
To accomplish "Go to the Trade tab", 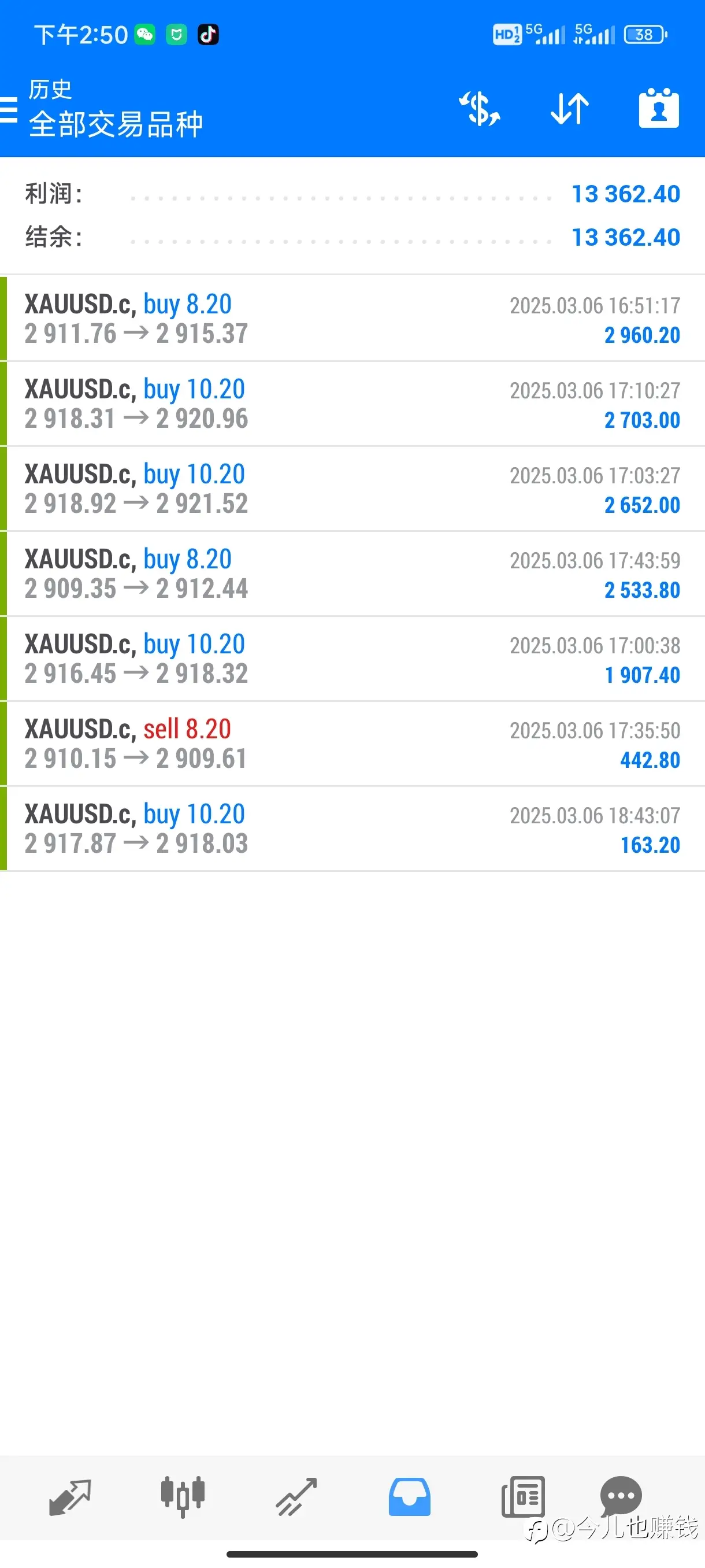I will pos(296,1497).
